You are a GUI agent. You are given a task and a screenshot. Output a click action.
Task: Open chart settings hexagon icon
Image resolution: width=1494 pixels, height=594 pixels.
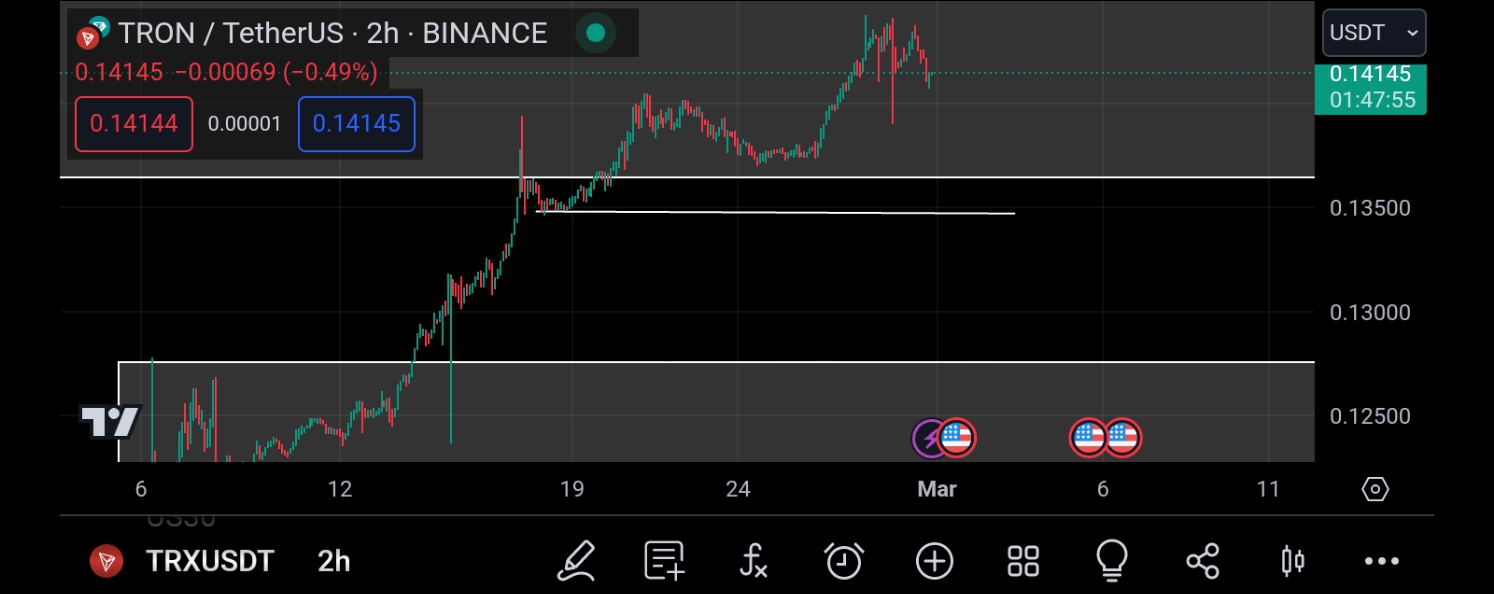pos(1375,489)
